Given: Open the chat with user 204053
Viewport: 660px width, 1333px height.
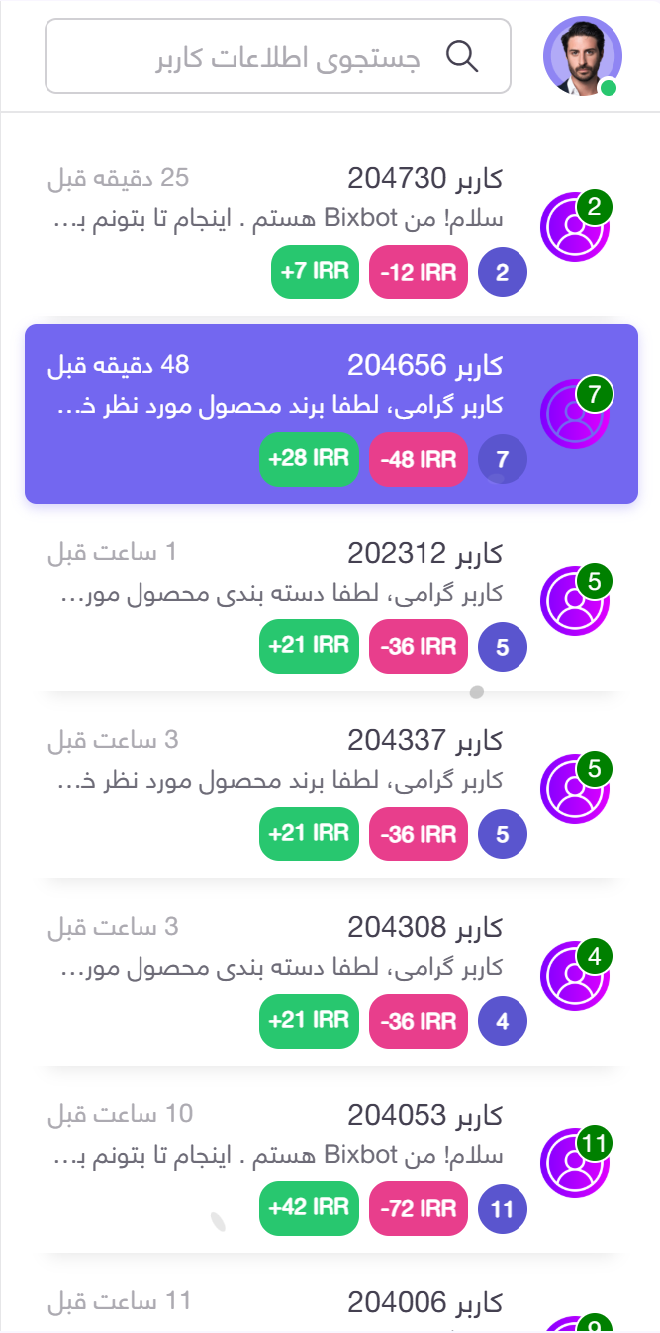Looking at the screenshot, I should [x=331, y=1162].
